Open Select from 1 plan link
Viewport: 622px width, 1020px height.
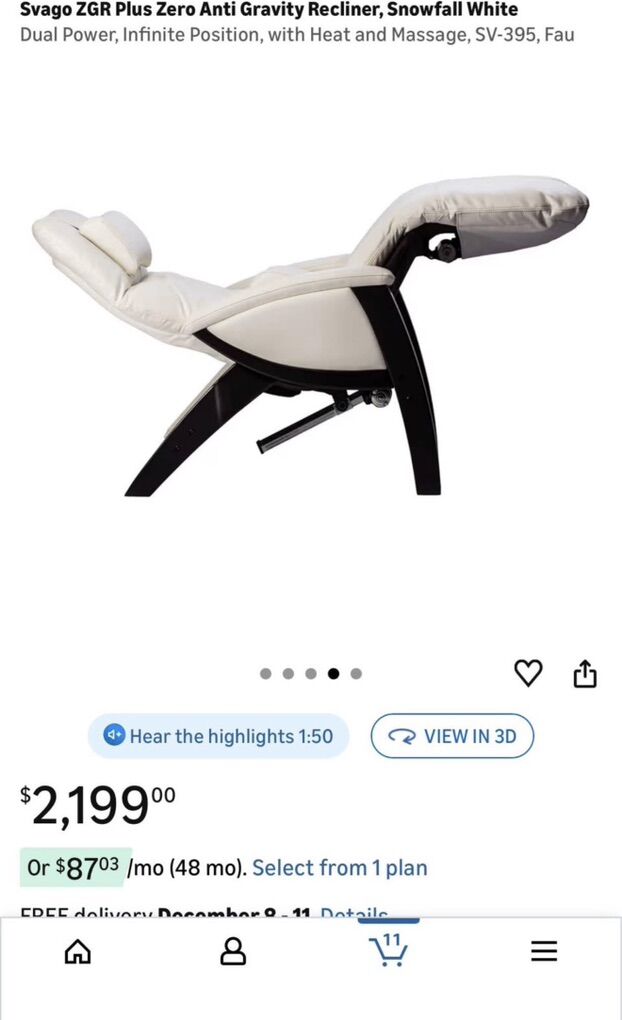coord(339,868)
